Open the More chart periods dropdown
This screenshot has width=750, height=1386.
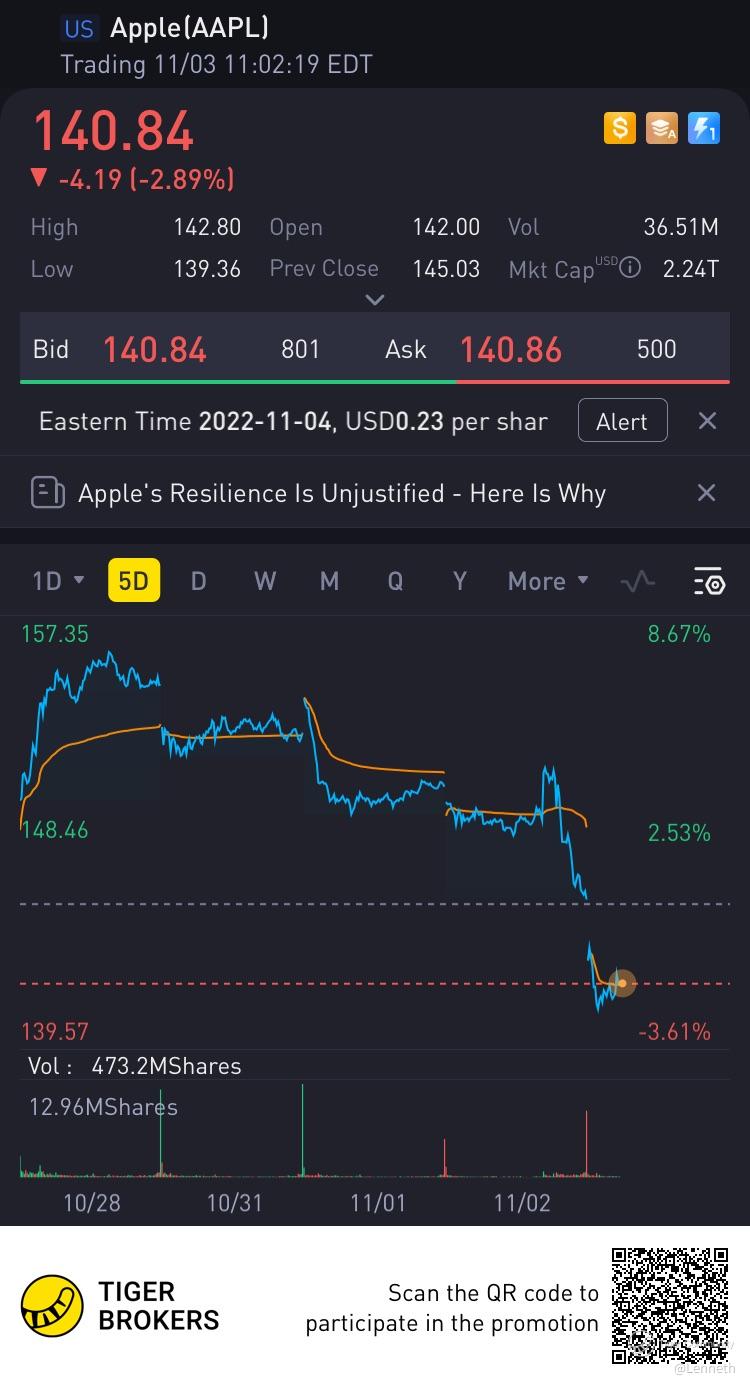click(x=548, y=581)
